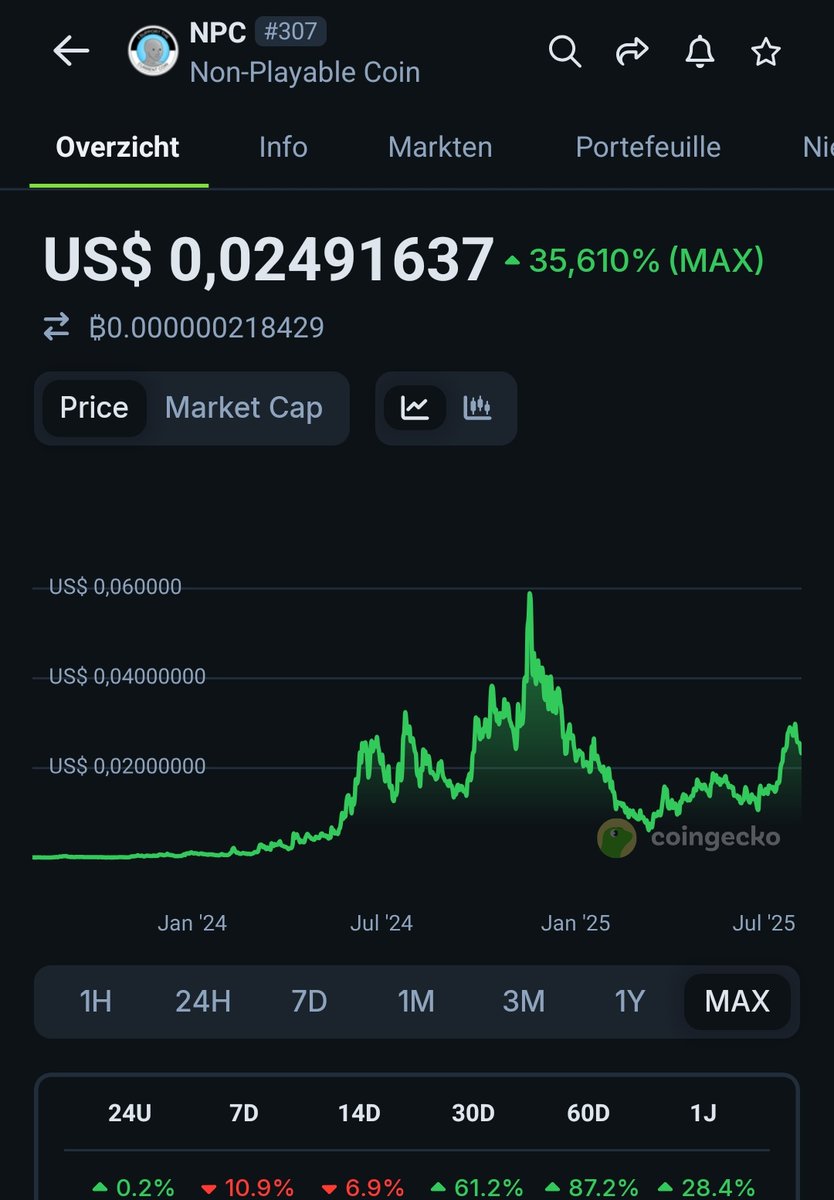
Task: View the 1Y price chart
Action: click(629, 1001)
